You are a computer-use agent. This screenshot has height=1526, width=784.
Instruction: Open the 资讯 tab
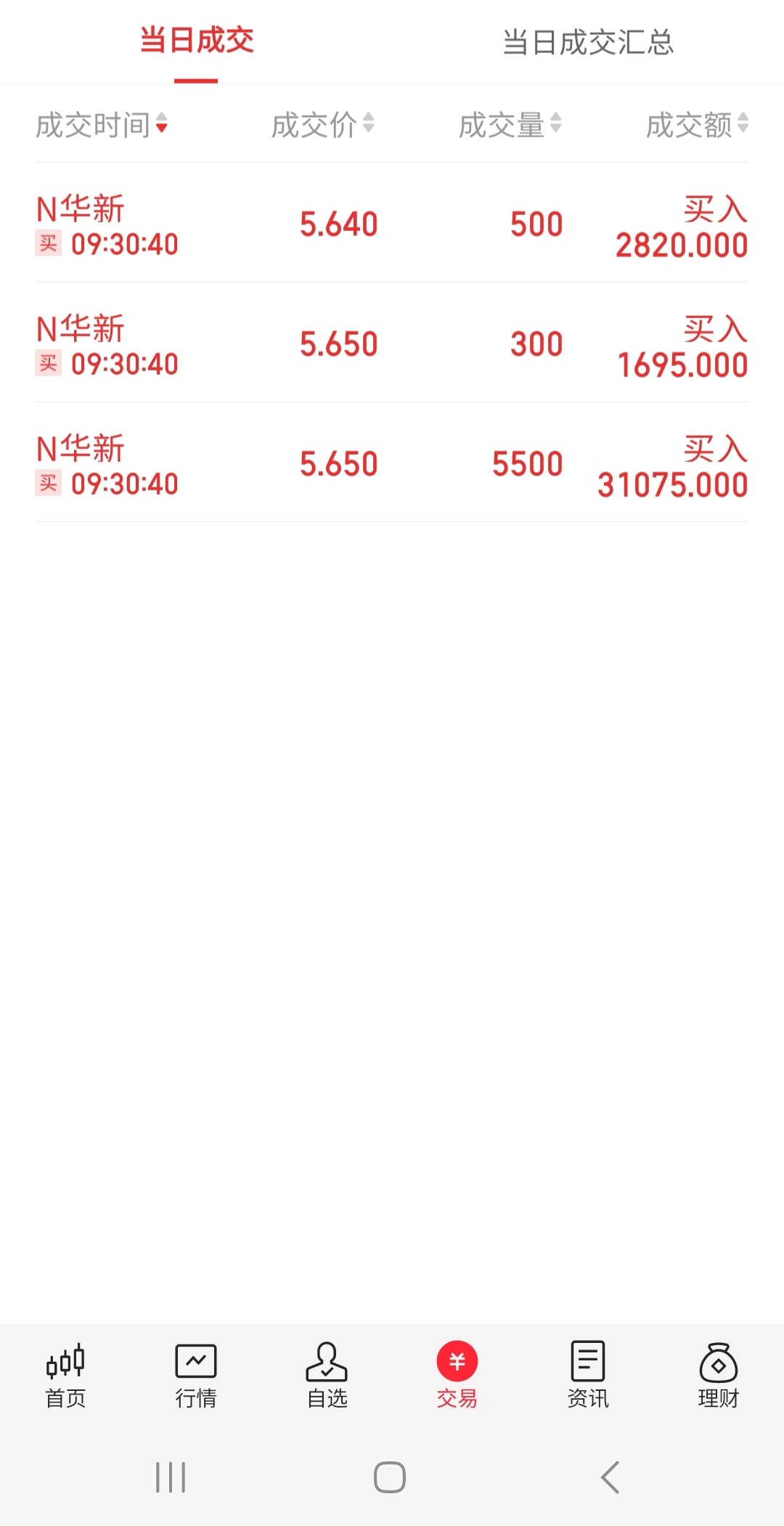click(588, 1376)
